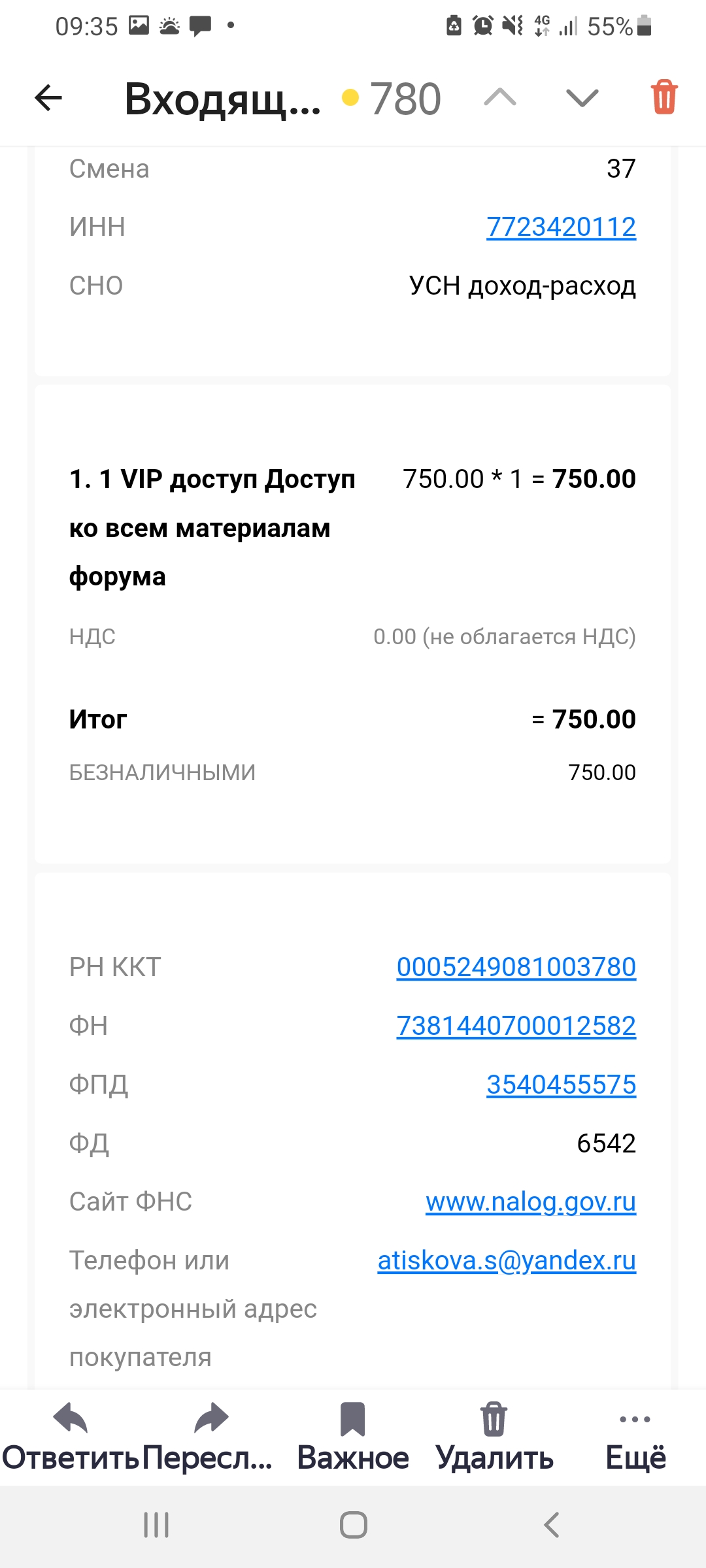
Task: Open the Ещё more options menu
Action: point(635,1438)
